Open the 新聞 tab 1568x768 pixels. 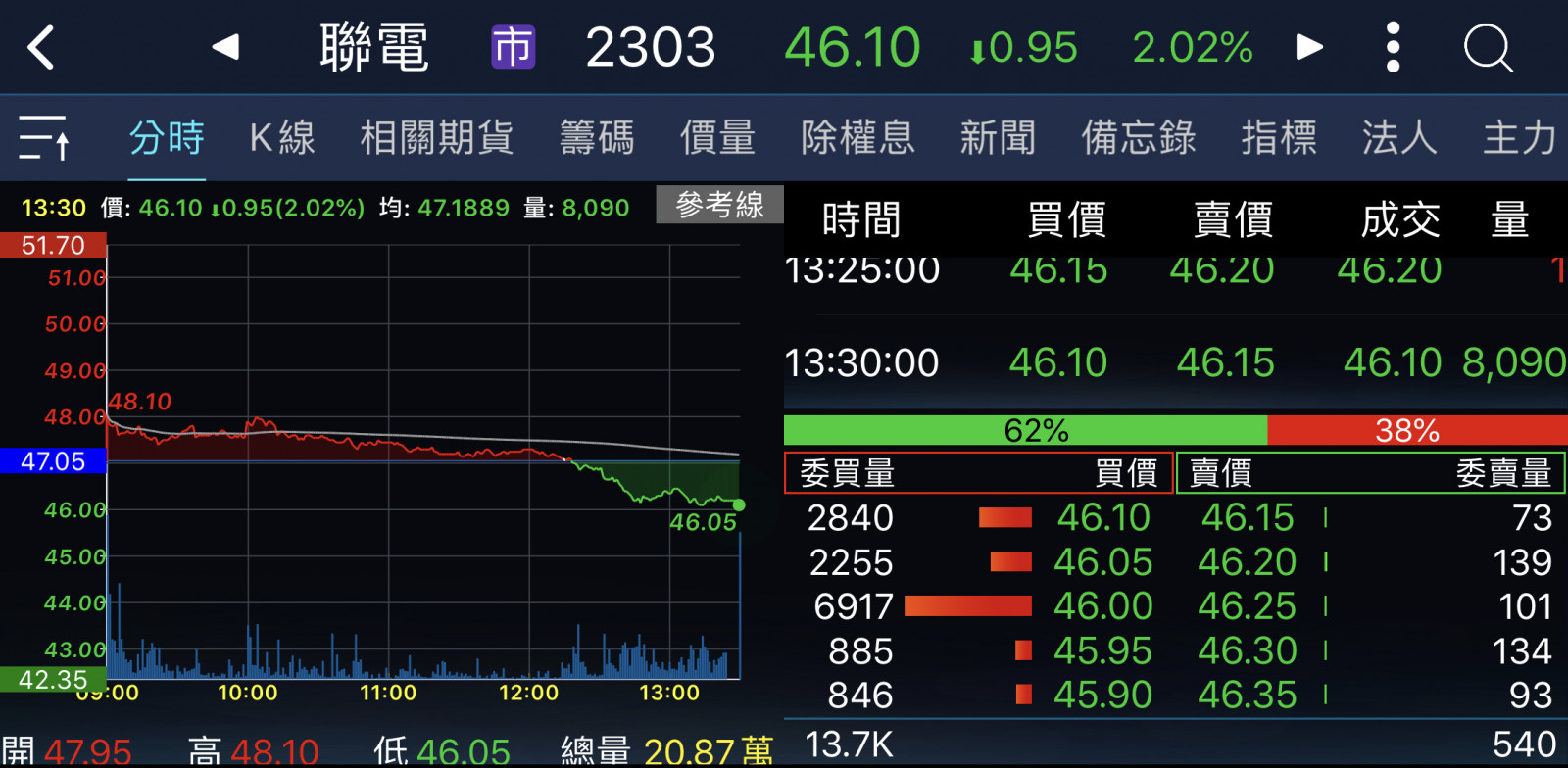click(998, 137)
